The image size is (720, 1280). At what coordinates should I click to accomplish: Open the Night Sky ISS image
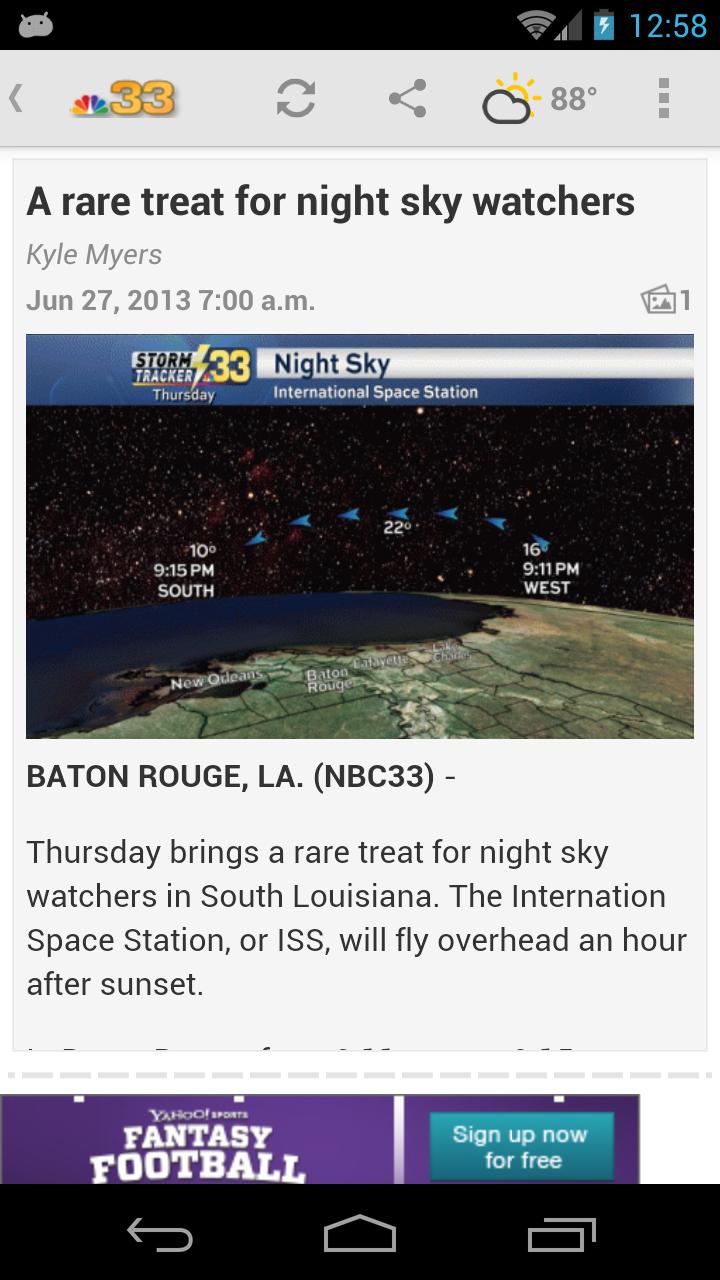tap(360, 536)
